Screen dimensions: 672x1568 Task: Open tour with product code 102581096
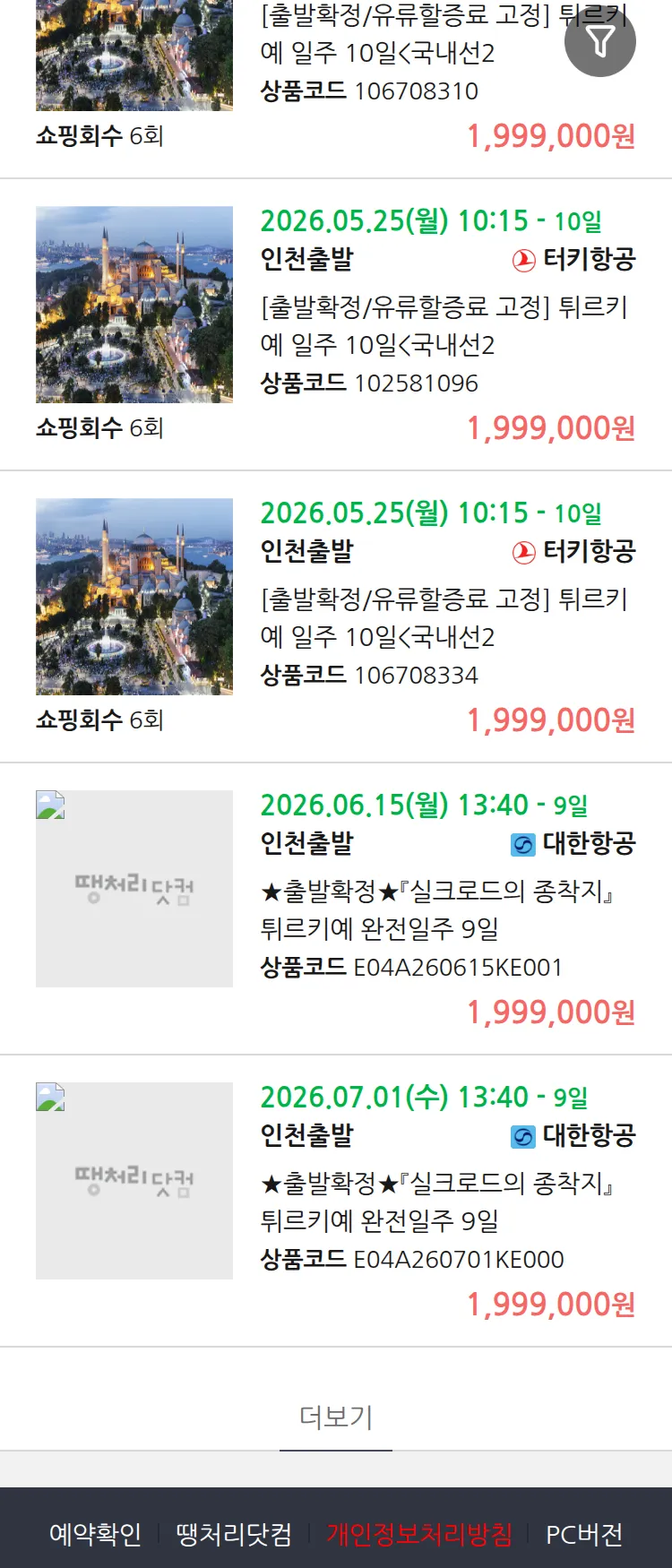click(x=444, y=326)
